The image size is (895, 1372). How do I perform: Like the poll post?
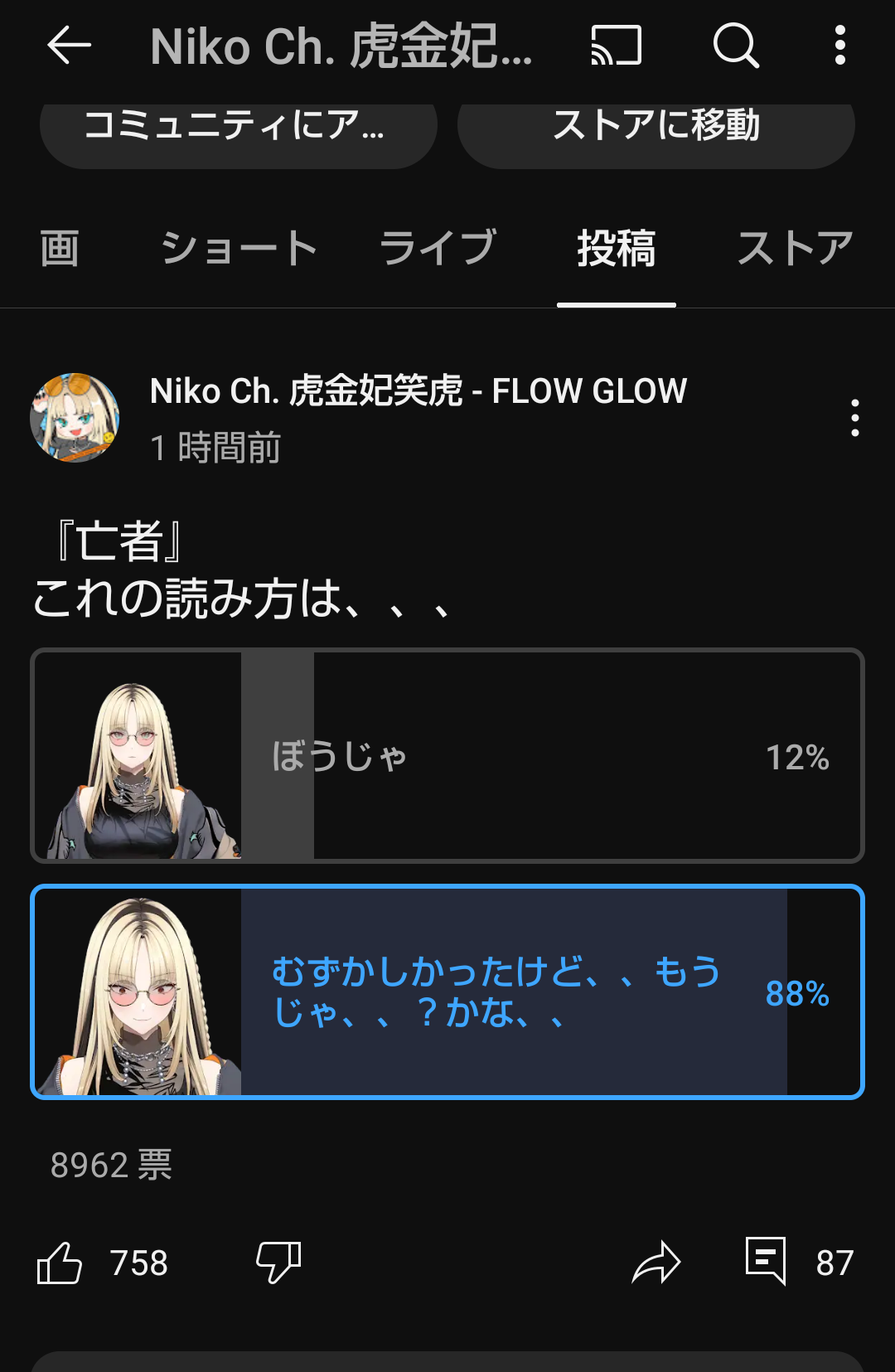(x=60, y=1263)
